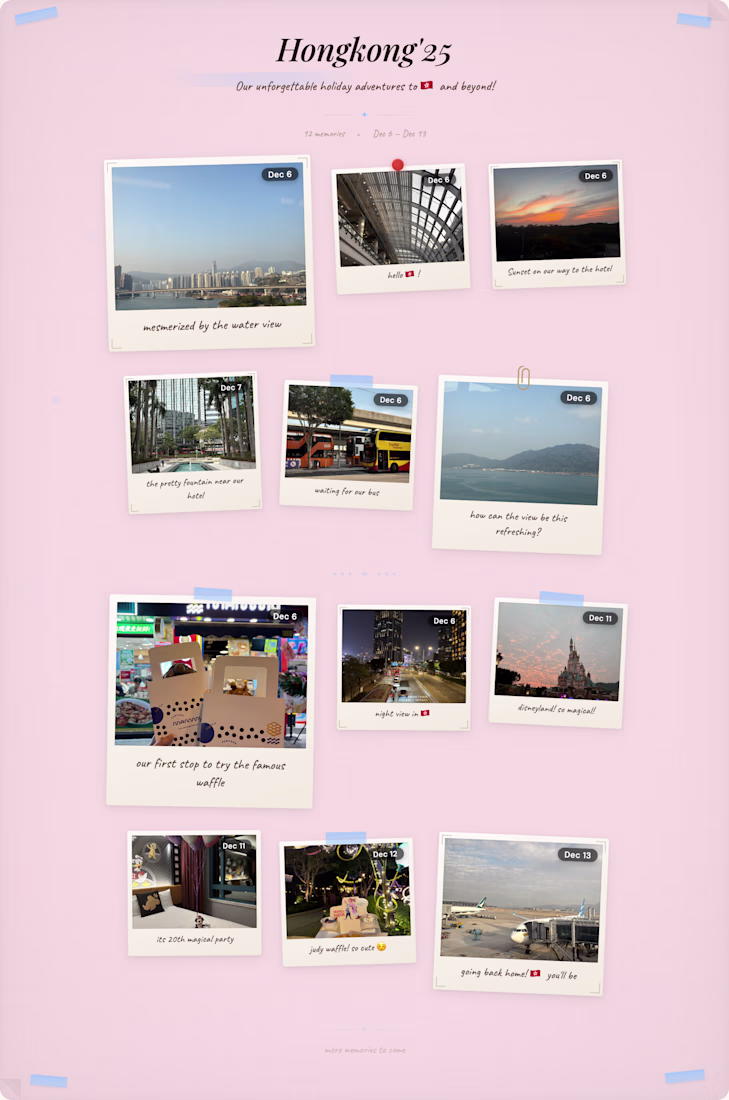Open the 'disneyland! so magical!' castle photo
This screenshot has height=1100, width=729.
click(557, 652)
